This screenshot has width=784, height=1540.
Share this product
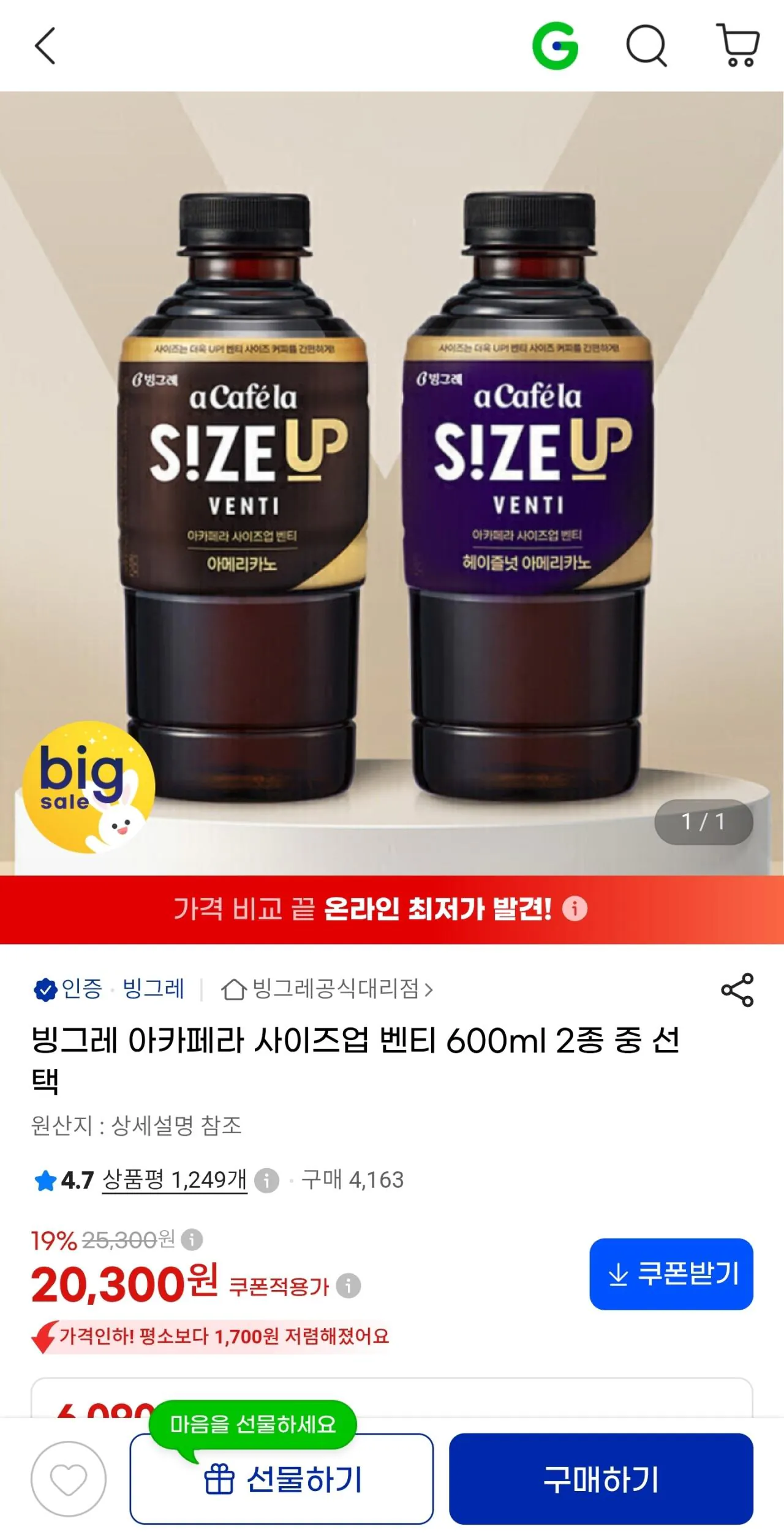[737, 989]
